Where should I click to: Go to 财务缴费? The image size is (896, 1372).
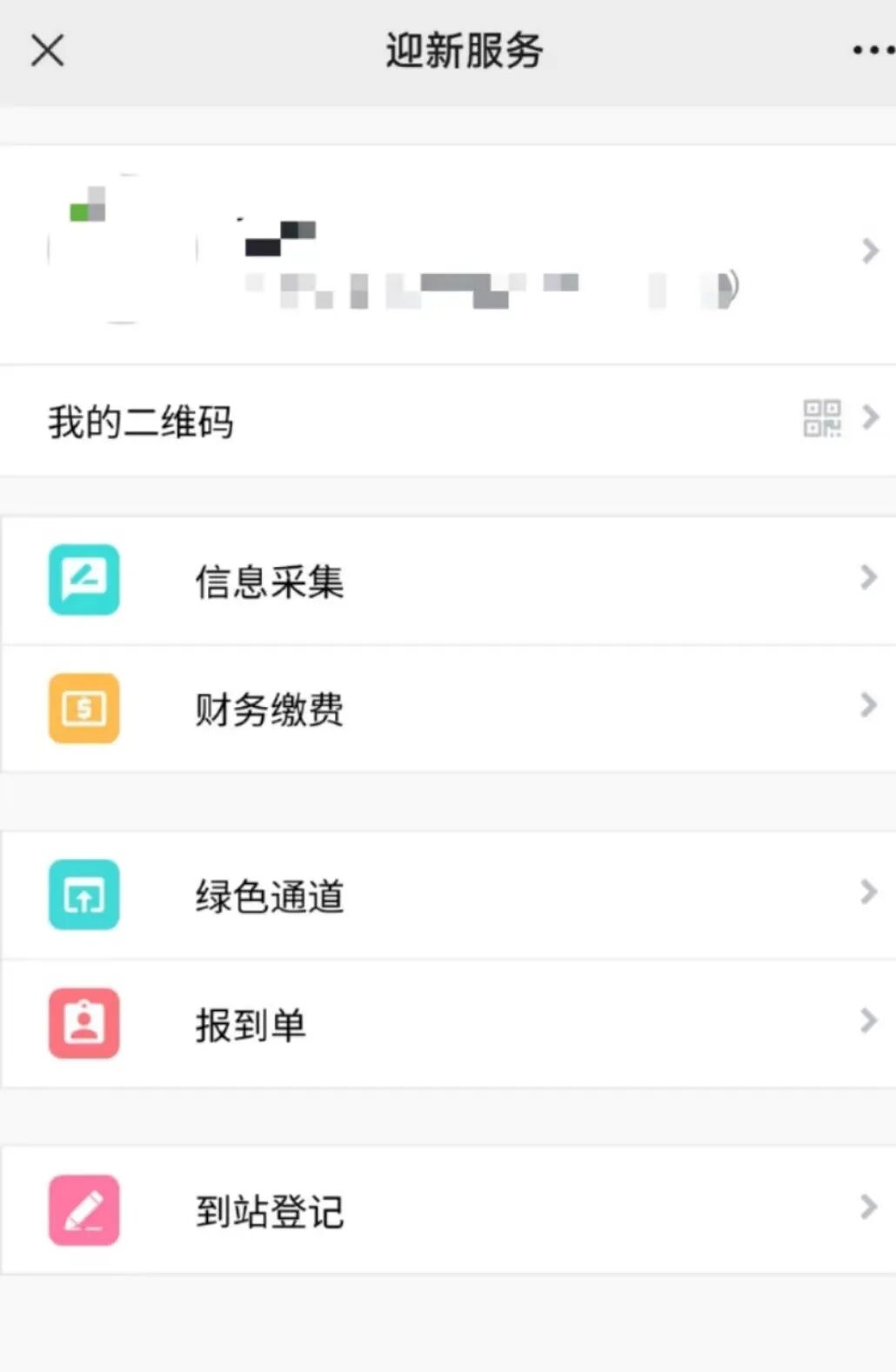(448, 709)
